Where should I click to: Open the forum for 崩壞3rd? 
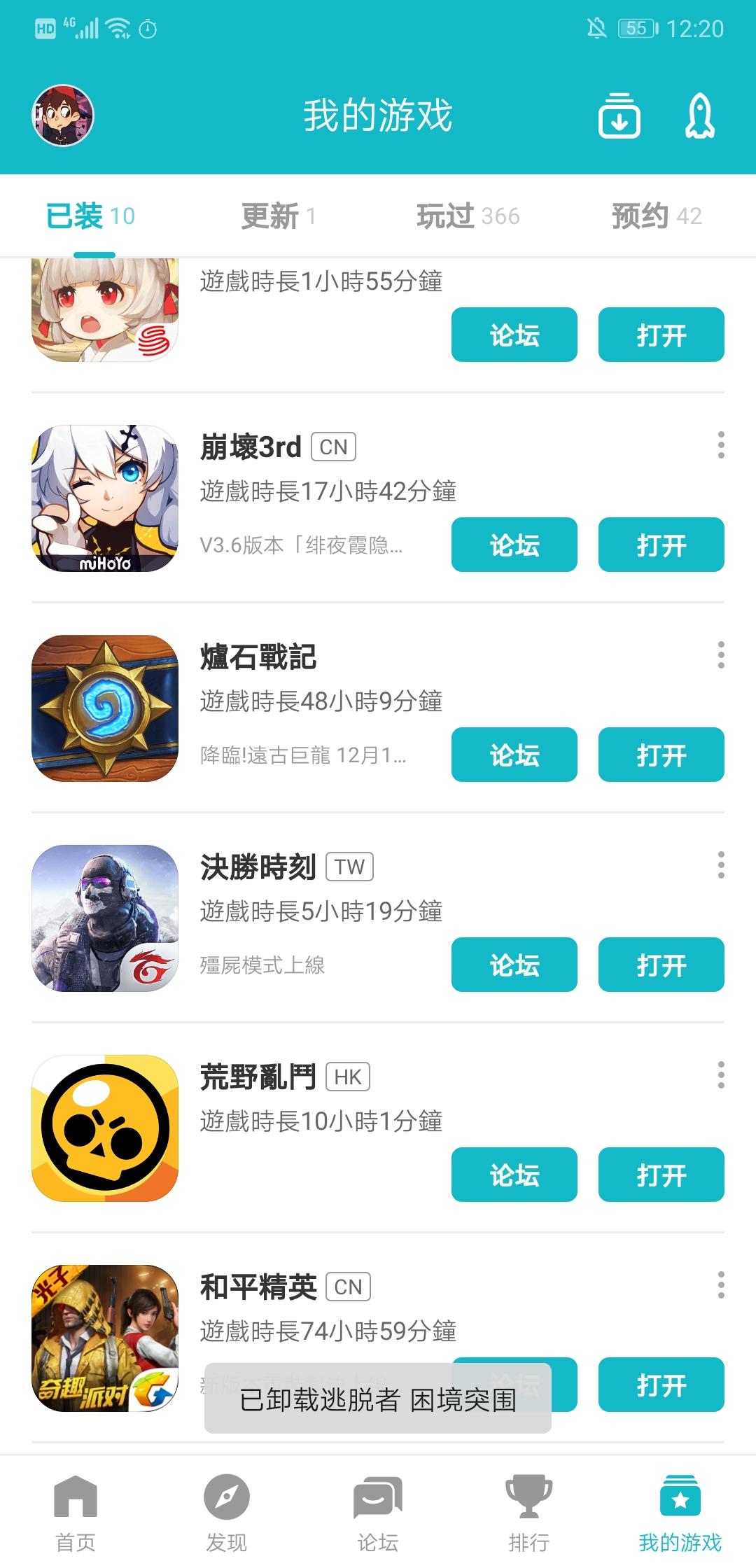pyautogui.click(x=514, y=545)
